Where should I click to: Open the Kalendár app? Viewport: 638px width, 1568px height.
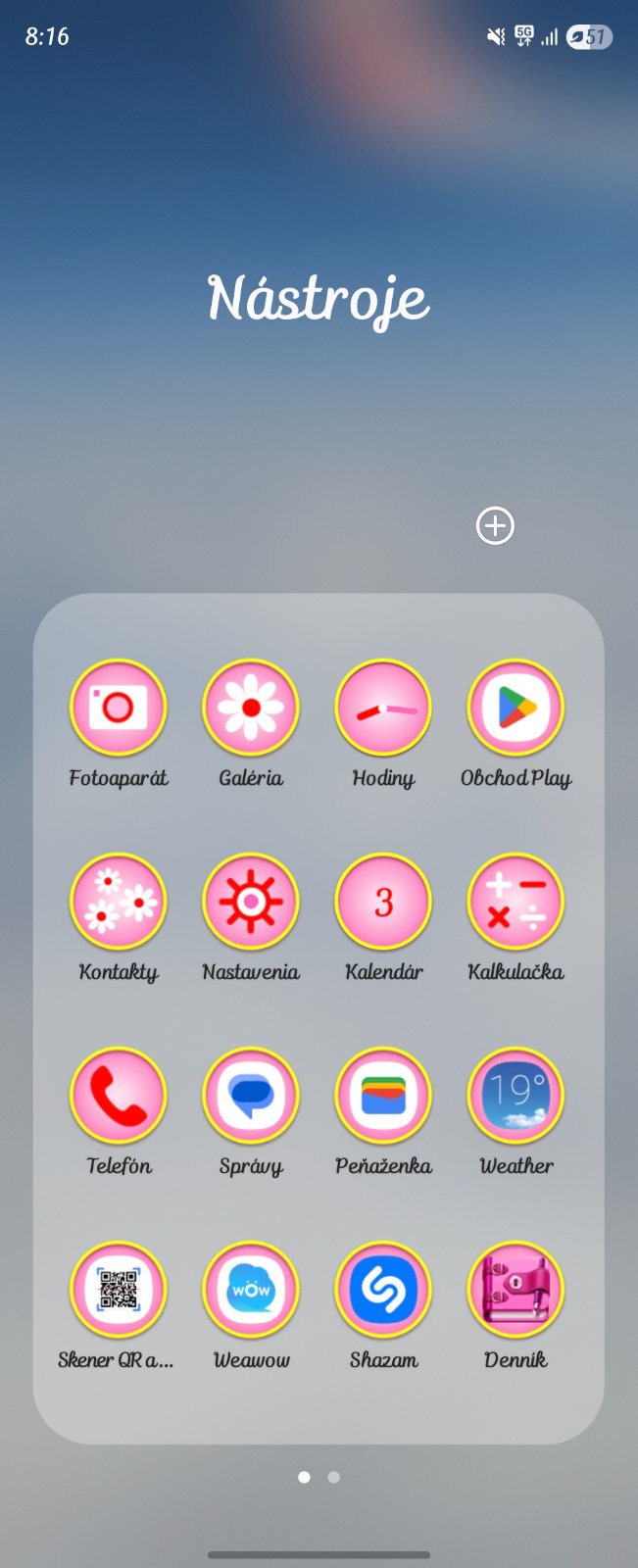(x=383, y=902)
